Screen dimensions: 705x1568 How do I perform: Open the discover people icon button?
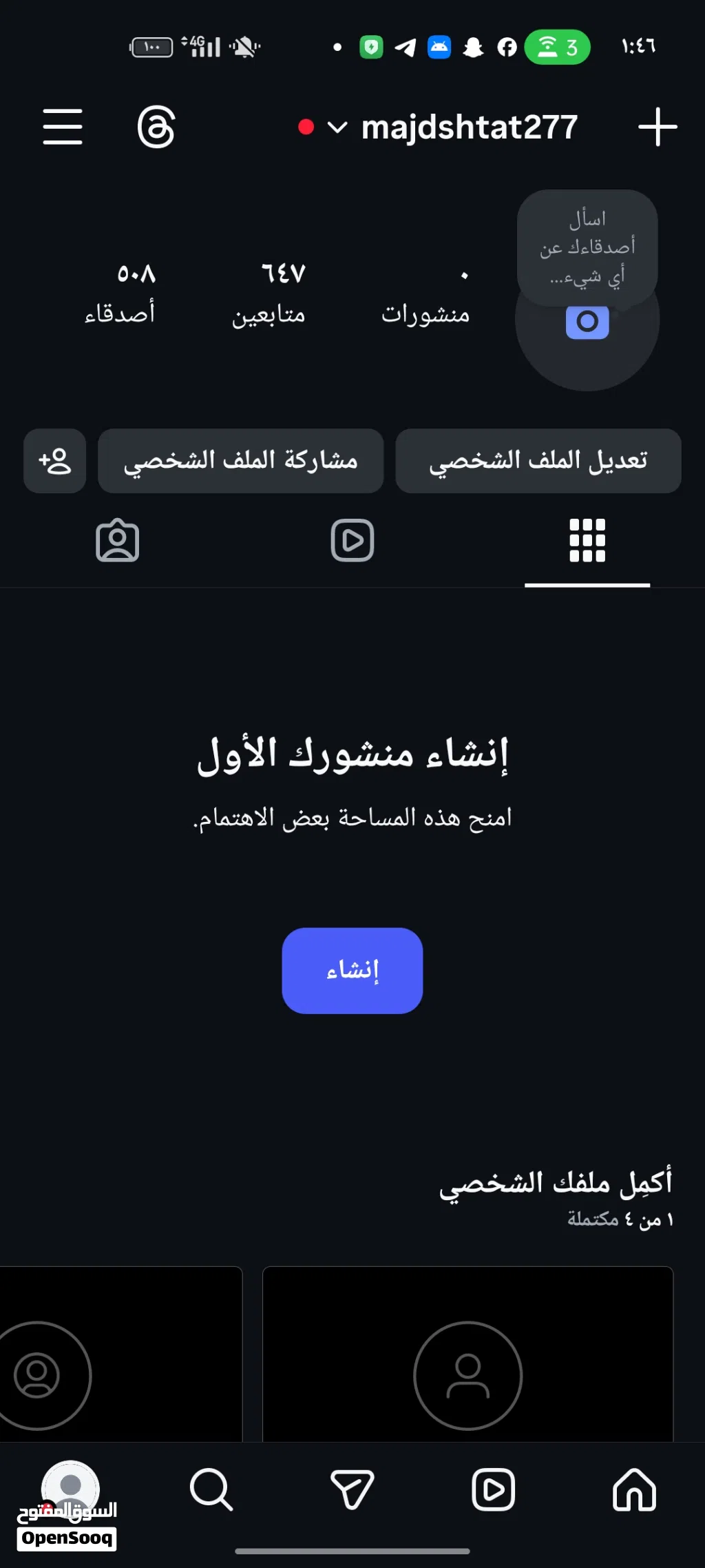[x=55, y=461]
